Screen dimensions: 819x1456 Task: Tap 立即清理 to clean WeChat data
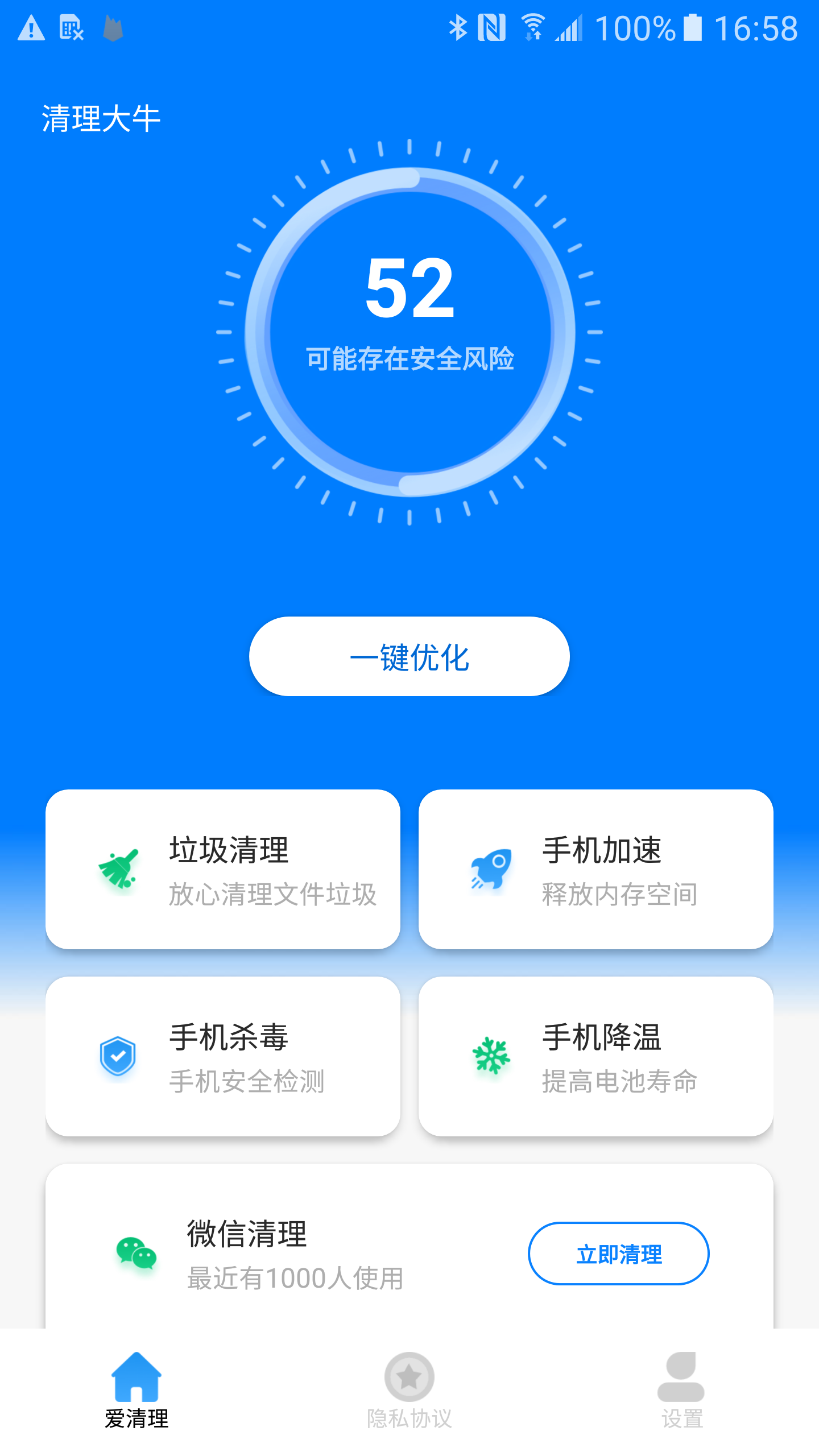pyautogui.click(x=618, y=1253)
